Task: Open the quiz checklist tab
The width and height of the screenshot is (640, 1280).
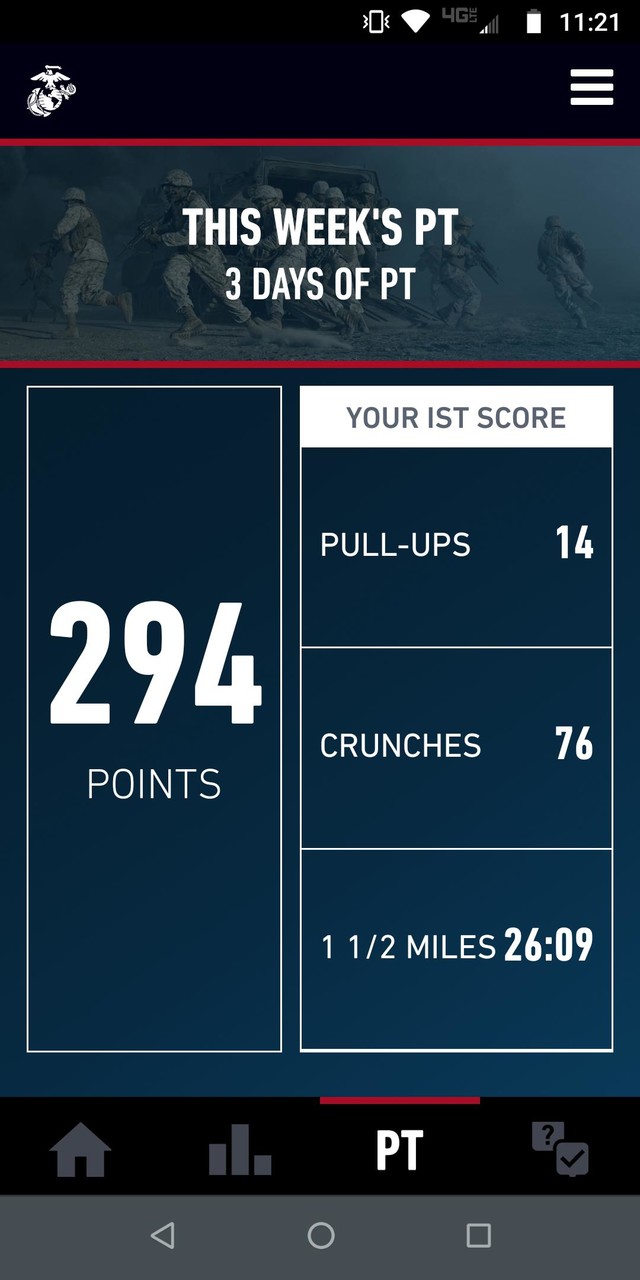Action: click(x=559, y=1151)
